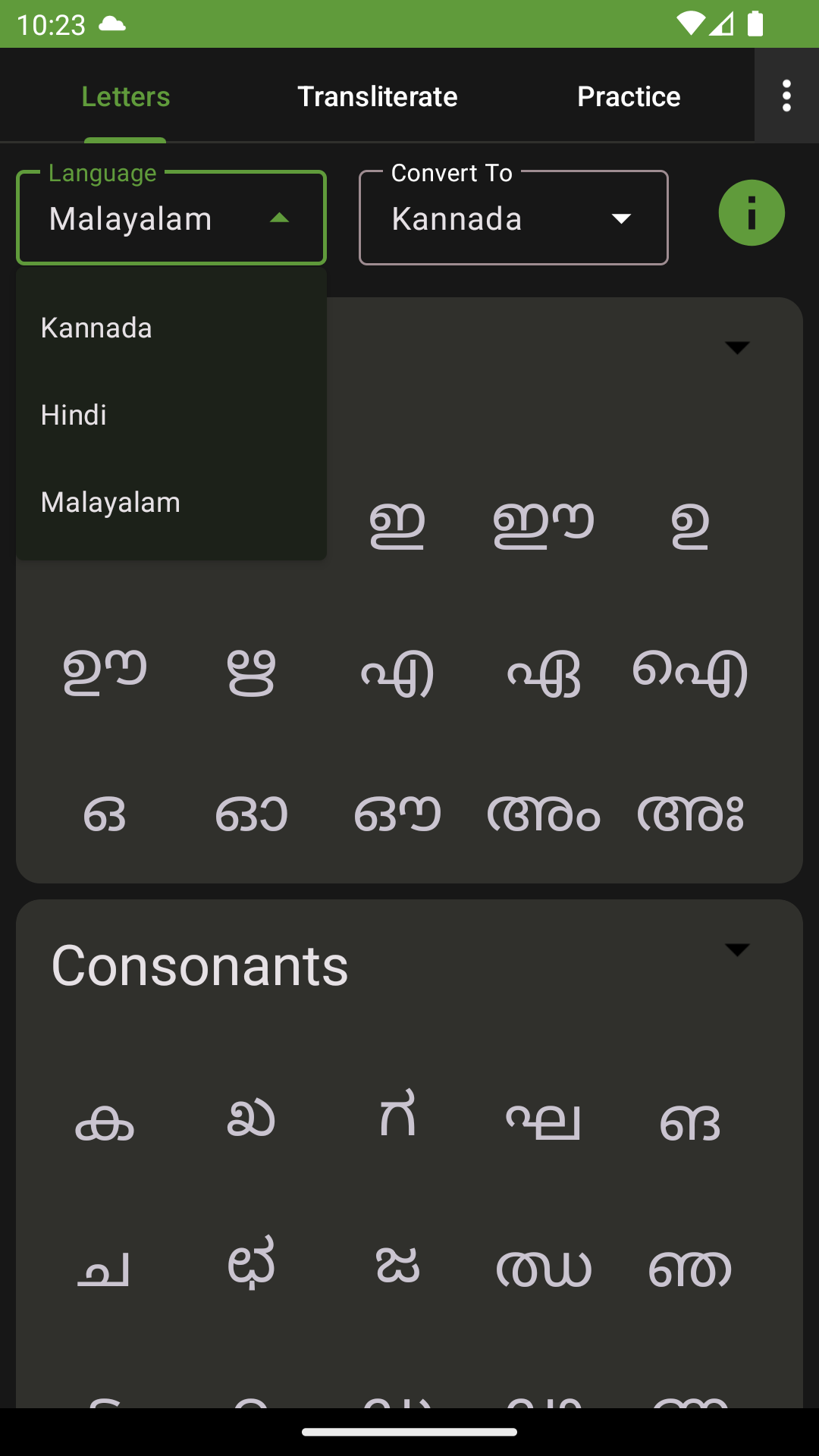Viewport: 819px width, 1456px height.
Task: Open the Letters tab
Action: point(125,96)
